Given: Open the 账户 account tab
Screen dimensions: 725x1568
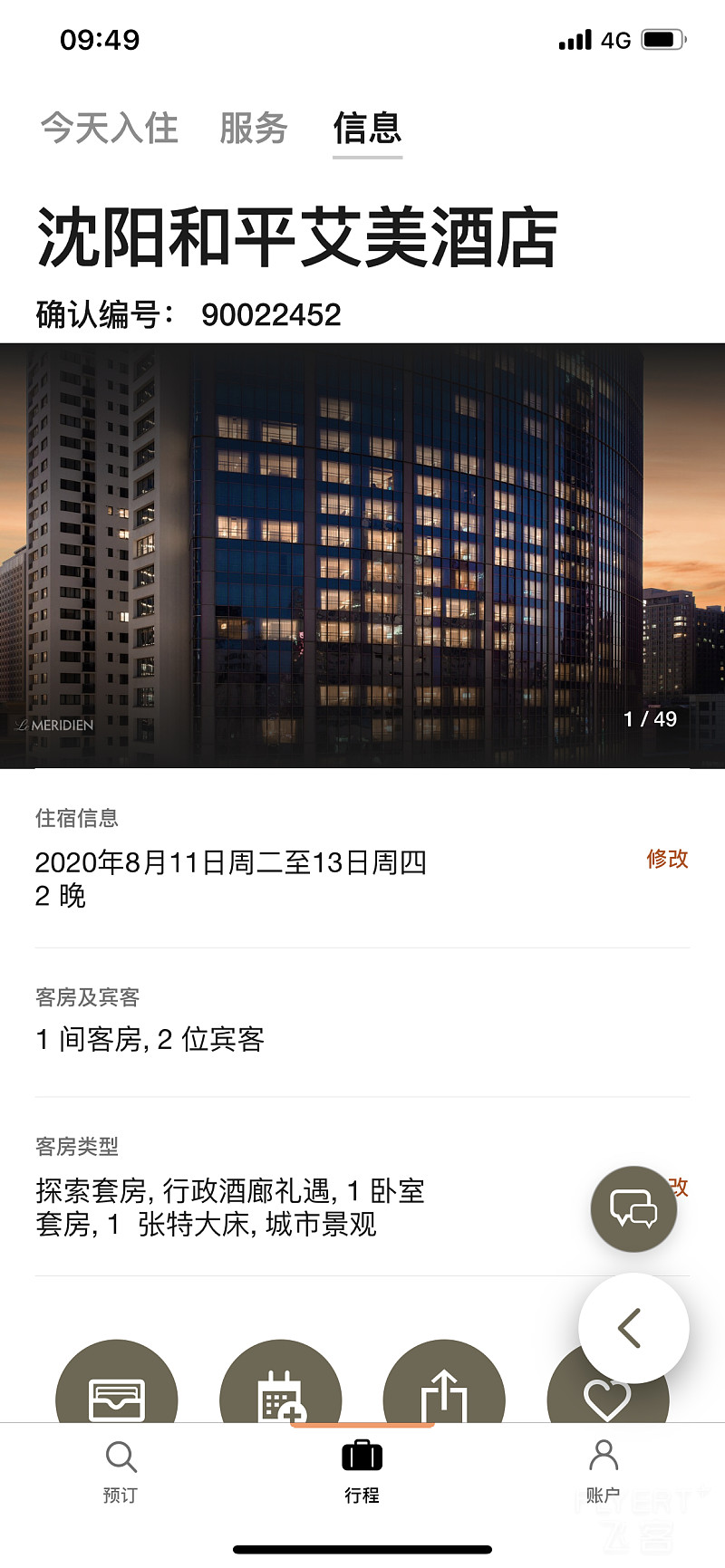Looking at the screenshot, I should pos(603,1472).
